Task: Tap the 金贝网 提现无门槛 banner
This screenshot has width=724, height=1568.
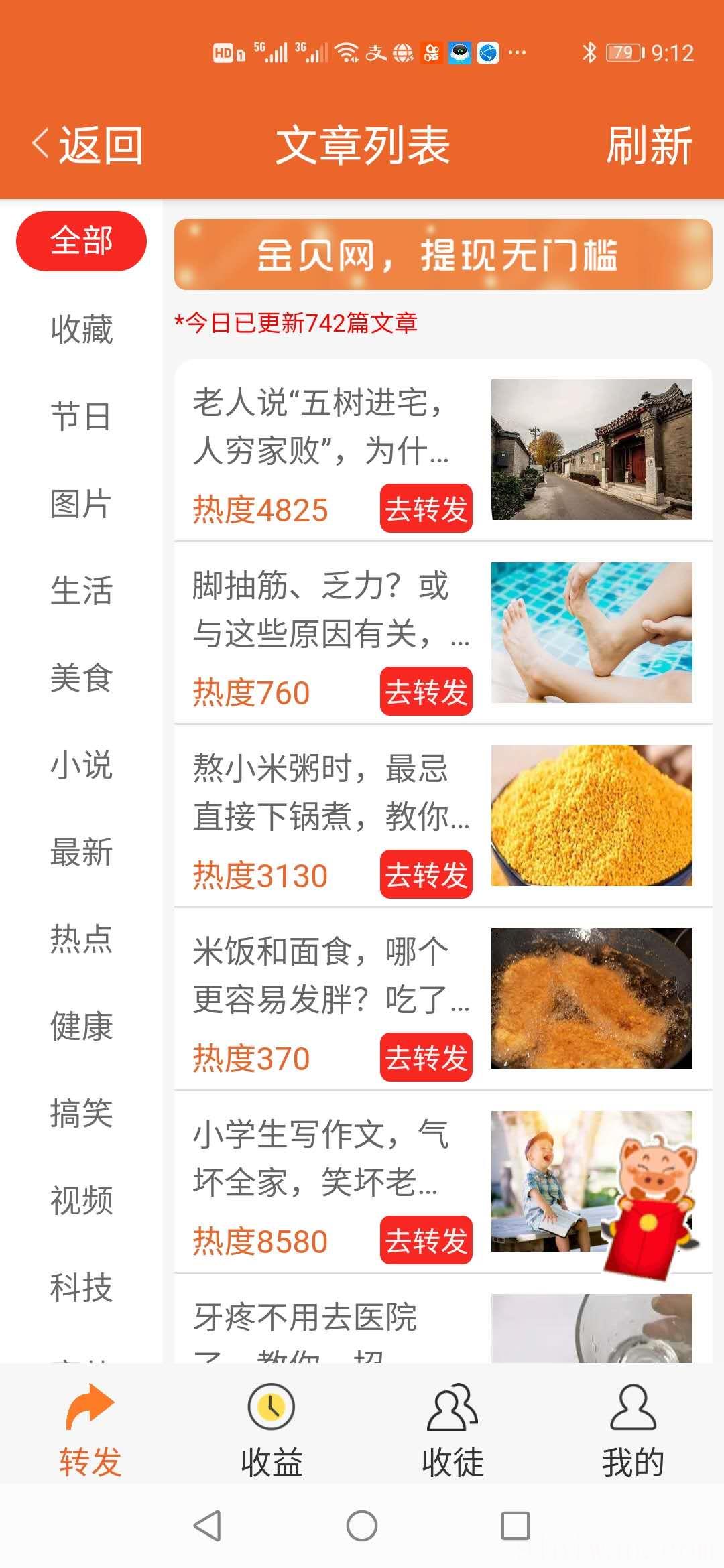Action: tap(442, 255)
